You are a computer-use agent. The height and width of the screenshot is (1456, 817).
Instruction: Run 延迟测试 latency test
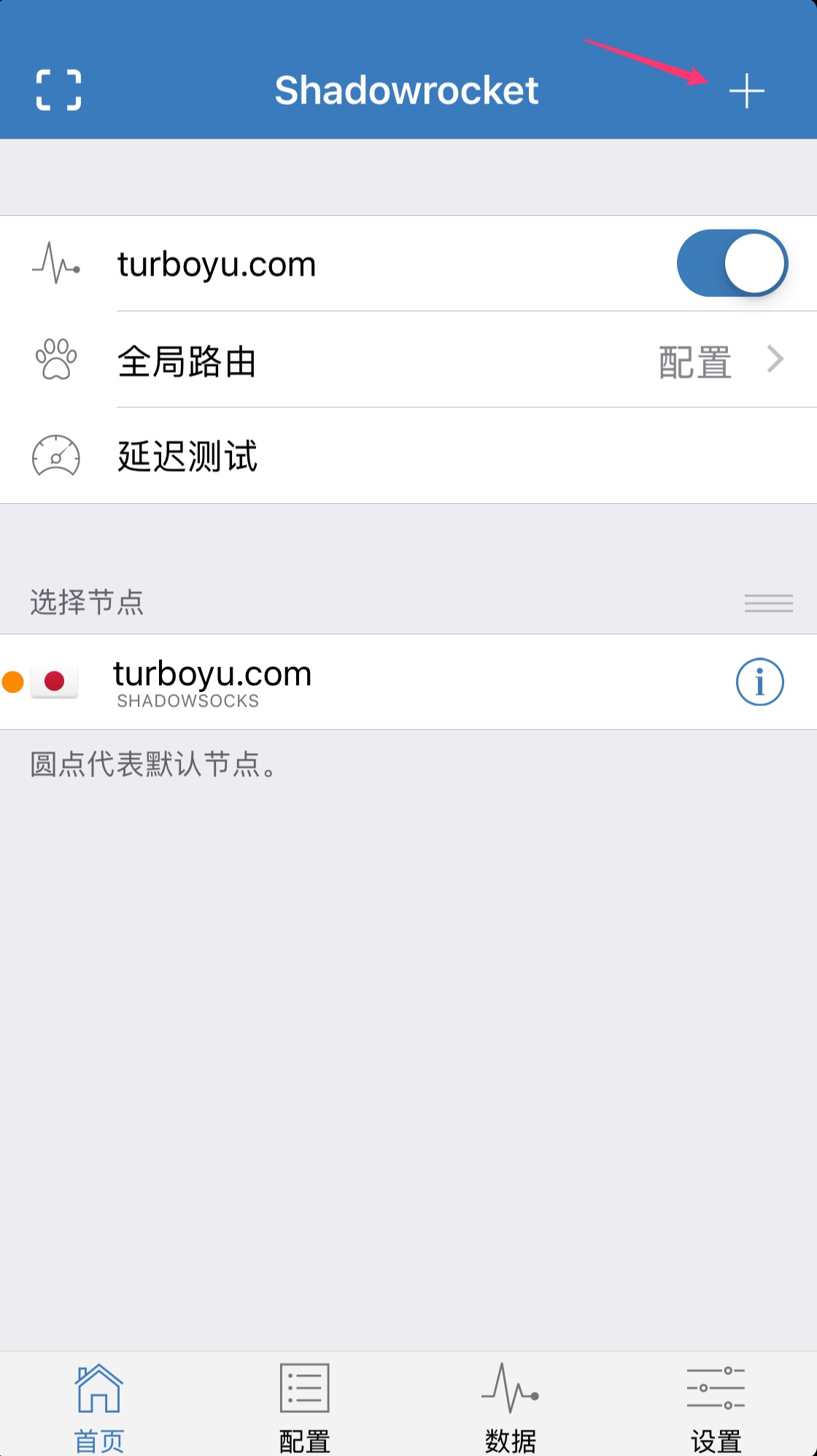[408, 456]
